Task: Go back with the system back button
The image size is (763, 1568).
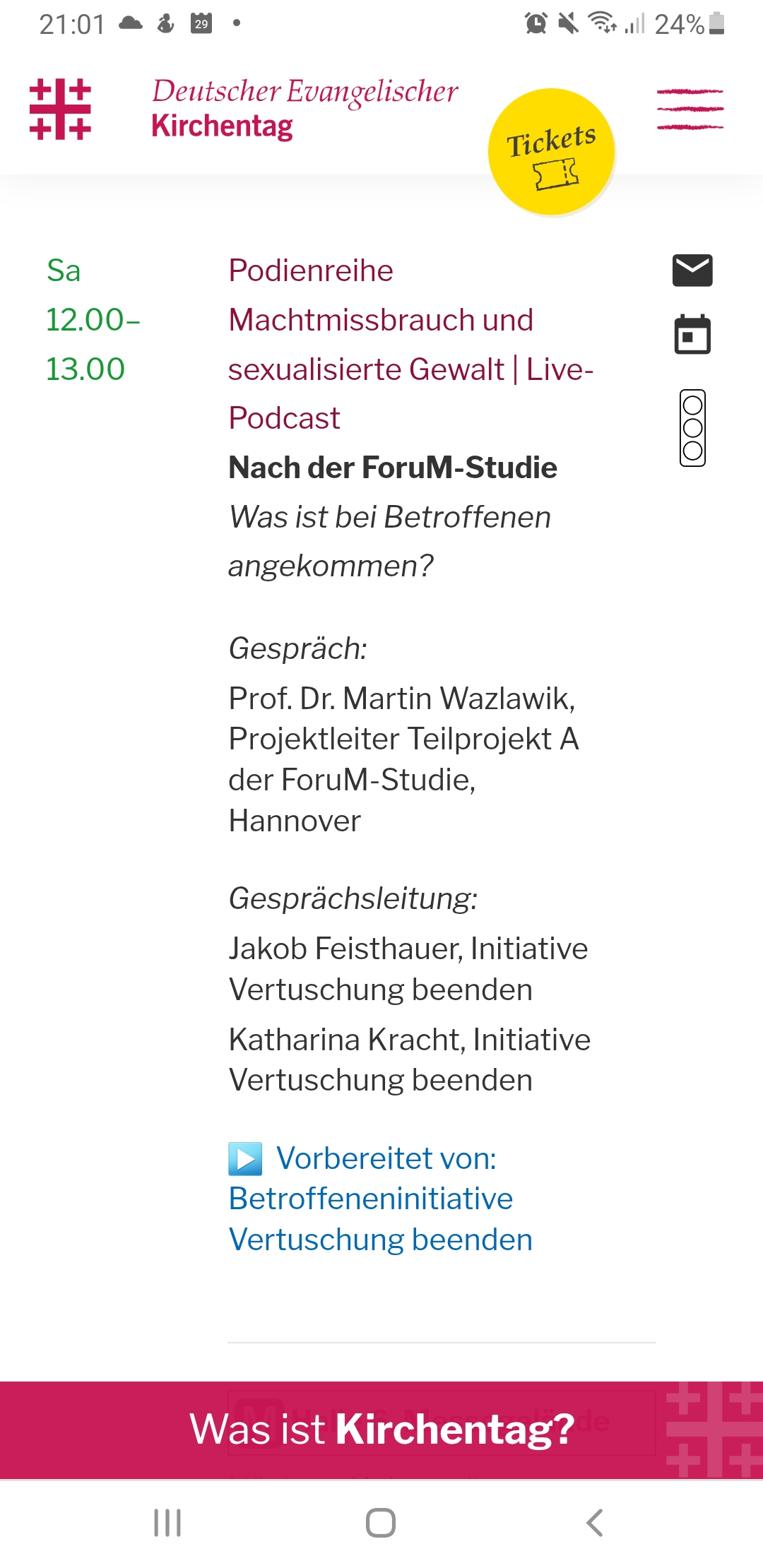Action: 595,1523
